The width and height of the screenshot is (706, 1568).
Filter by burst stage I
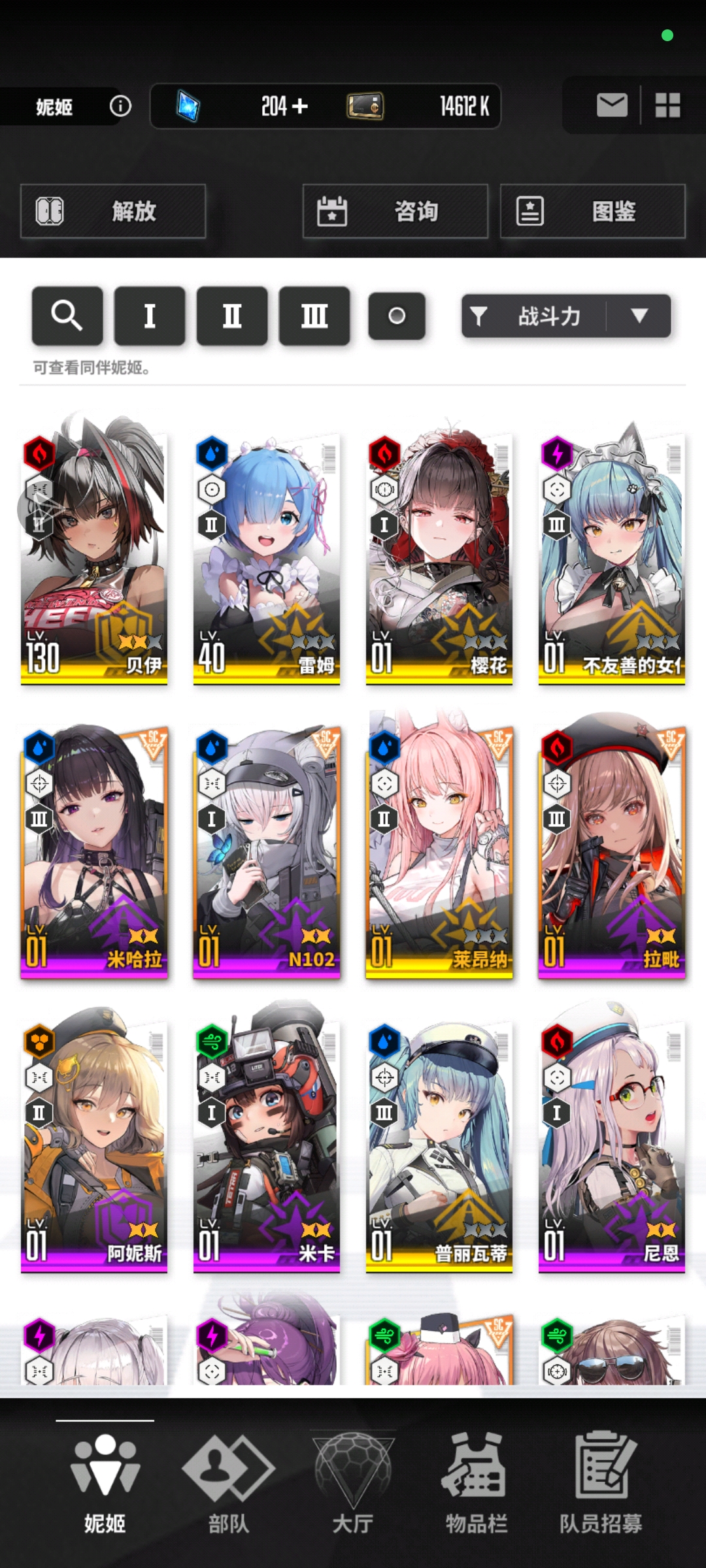[150, 316]
